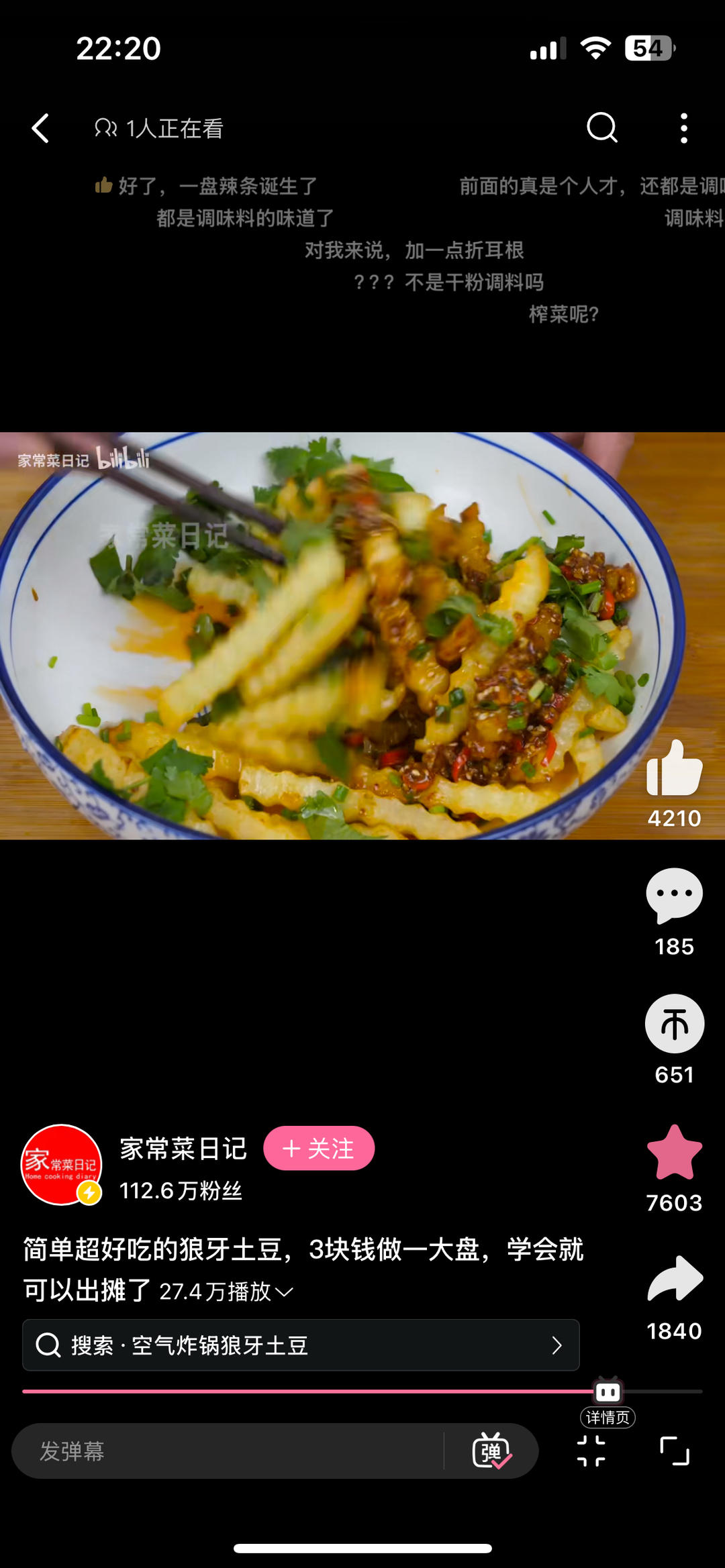725x1568 pixels.
Task: Expand the video title description
Action: (284, 1292)
